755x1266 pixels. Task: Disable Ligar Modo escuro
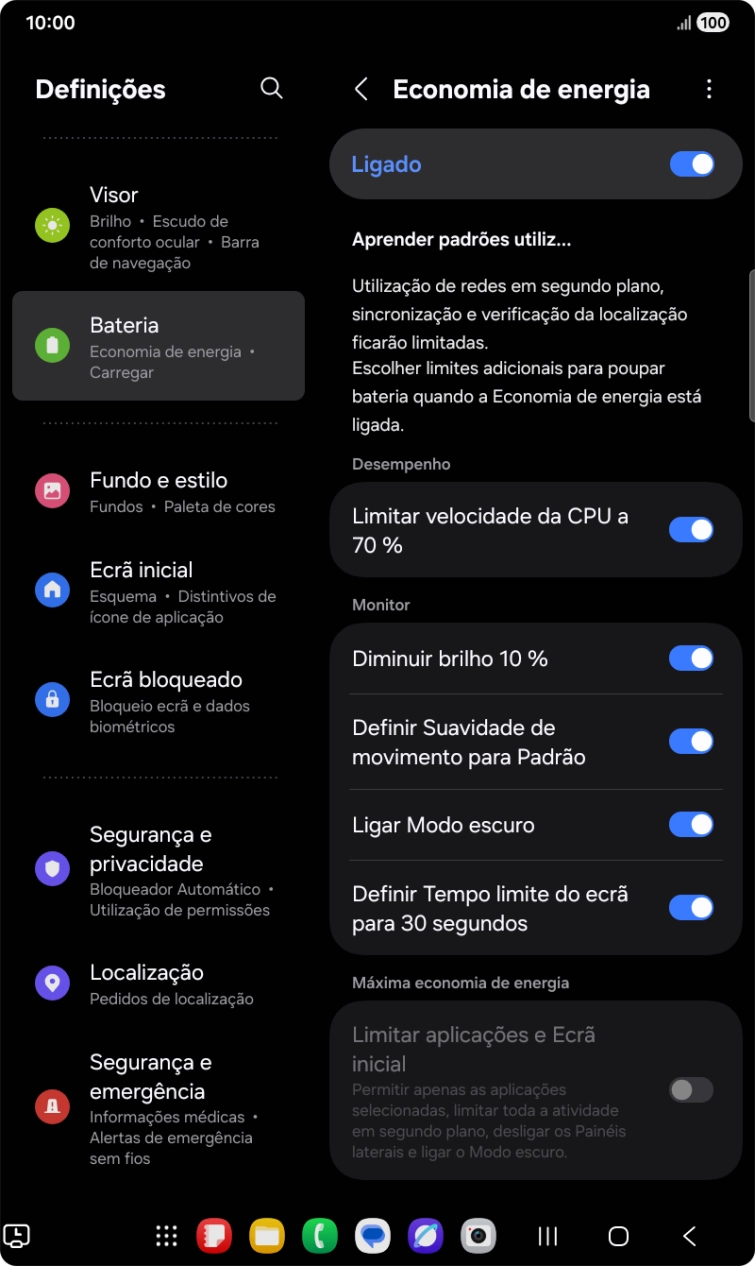(x=691, y=824)
